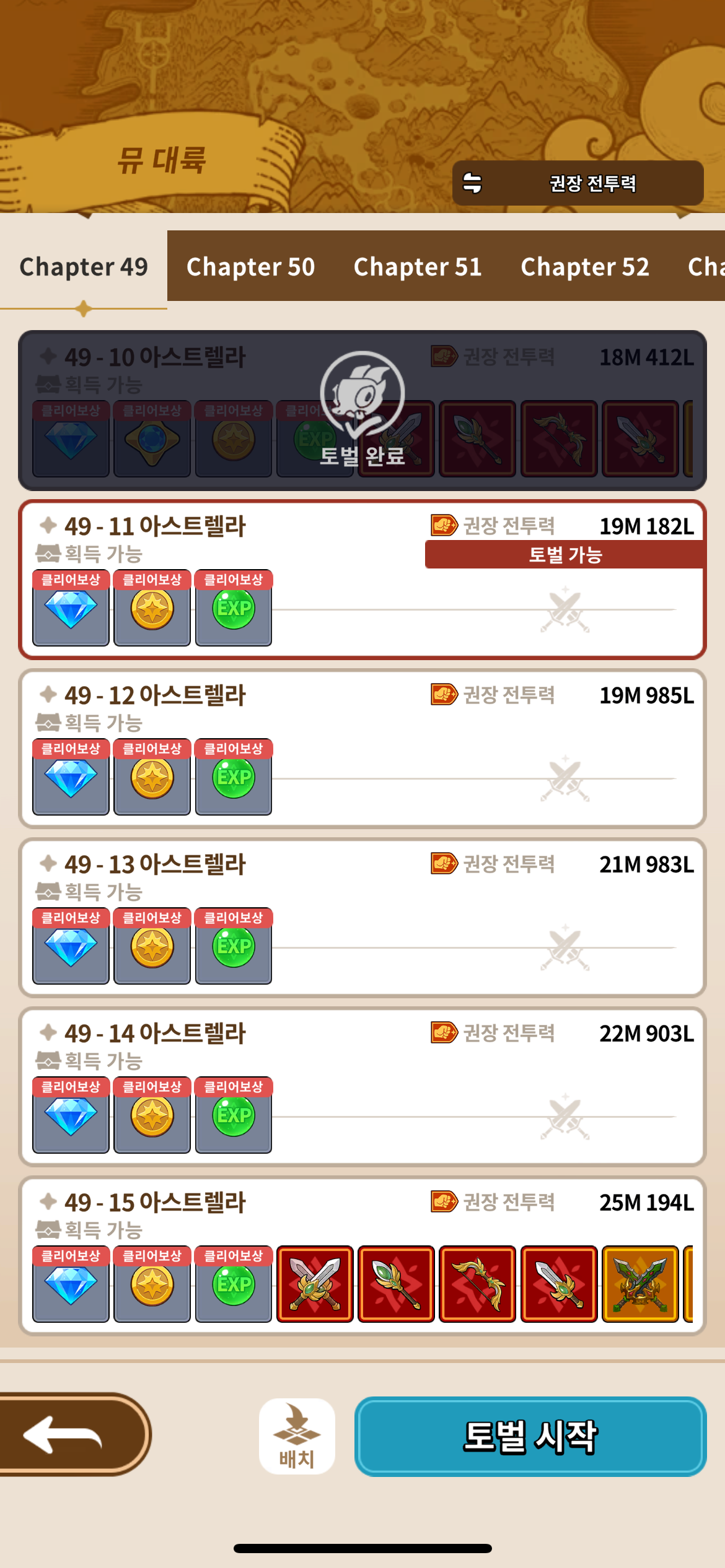Select the Chapter 49 tab
725x1568 pixels.
(84, 267)
